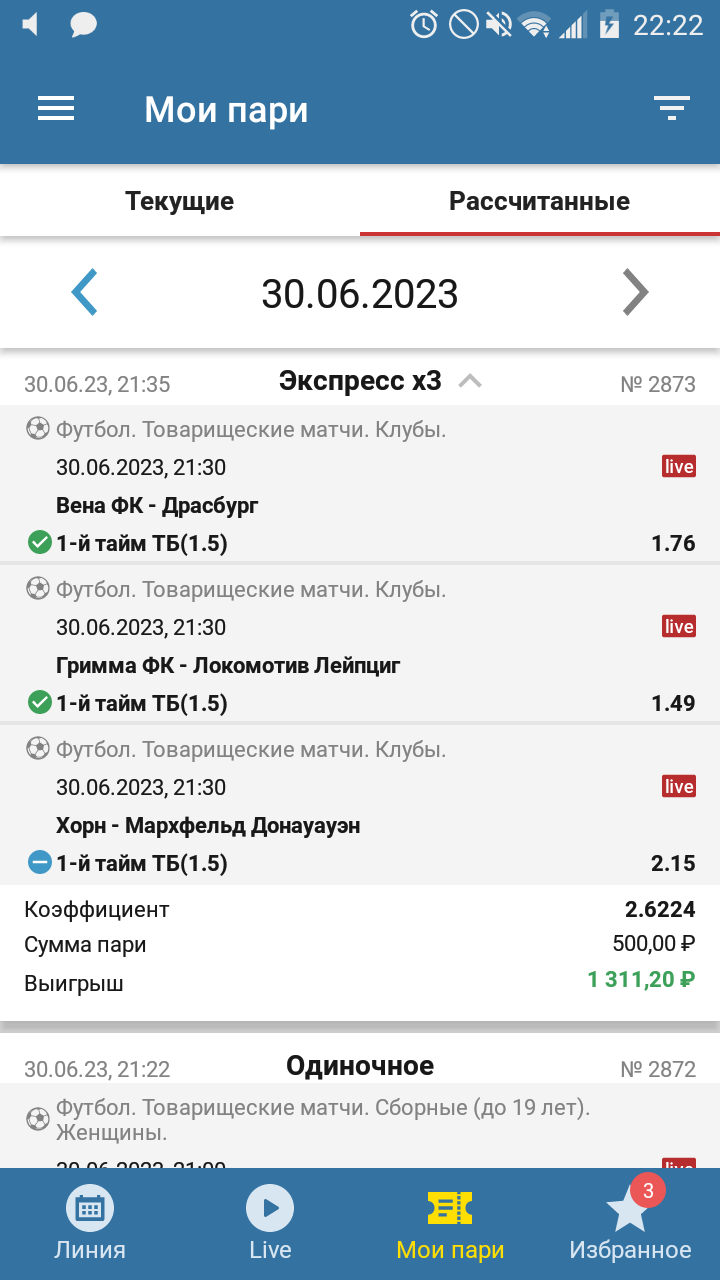Switch to the Текущие tab
The image size is (720, 1280).
point(180,201)
